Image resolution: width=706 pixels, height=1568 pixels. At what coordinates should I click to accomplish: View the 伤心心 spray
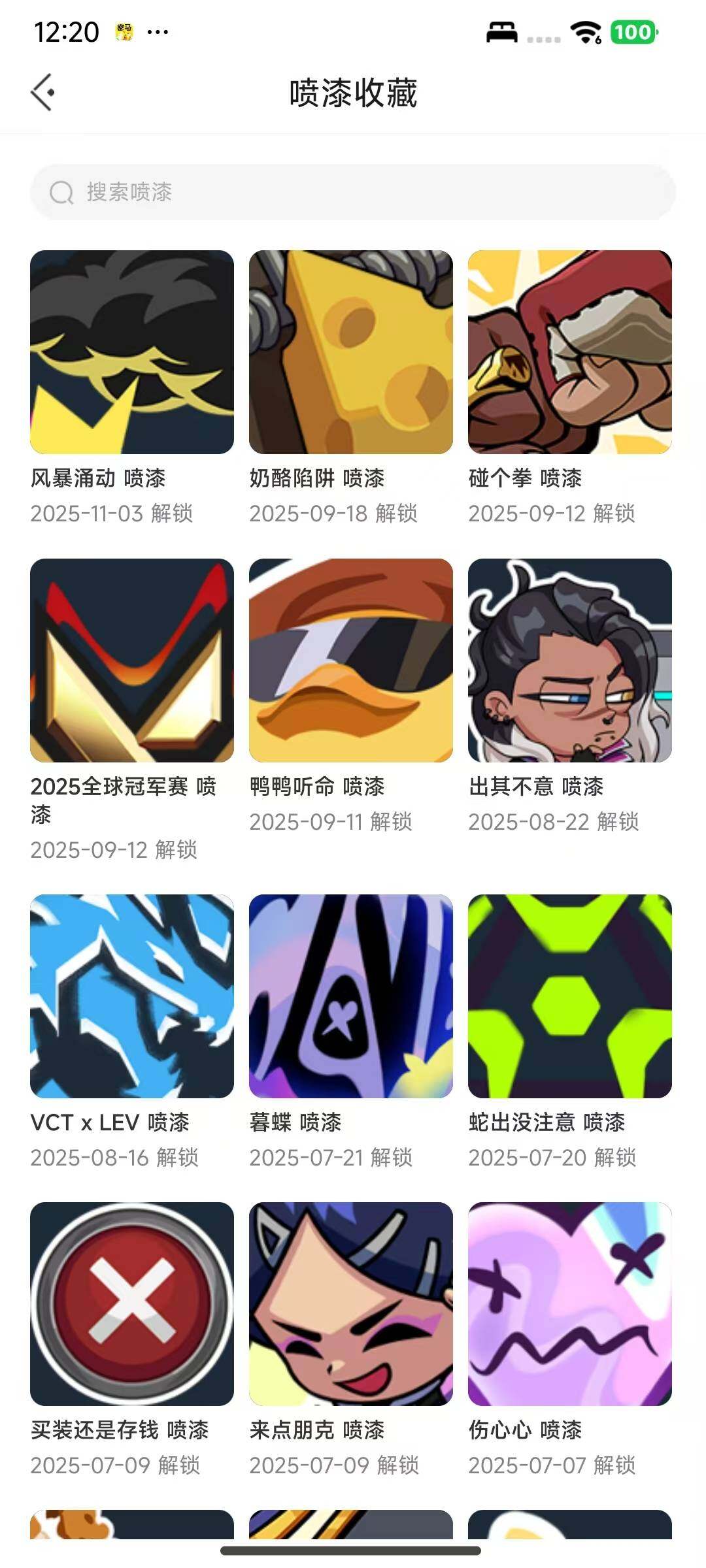(x=570, y=1304)
